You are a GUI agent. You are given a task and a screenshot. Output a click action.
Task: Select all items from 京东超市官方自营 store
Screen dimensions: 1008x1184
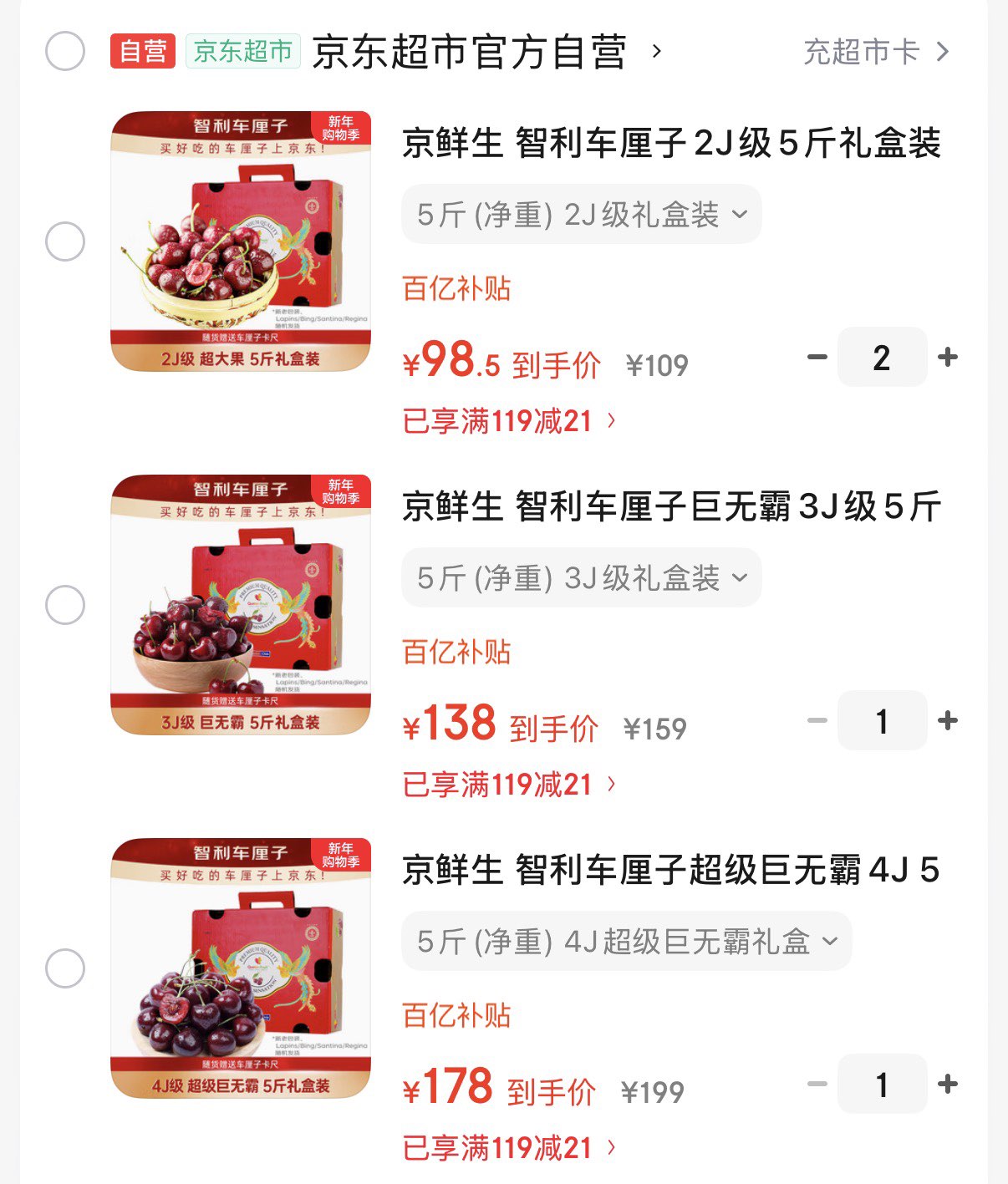click(65, 52)
